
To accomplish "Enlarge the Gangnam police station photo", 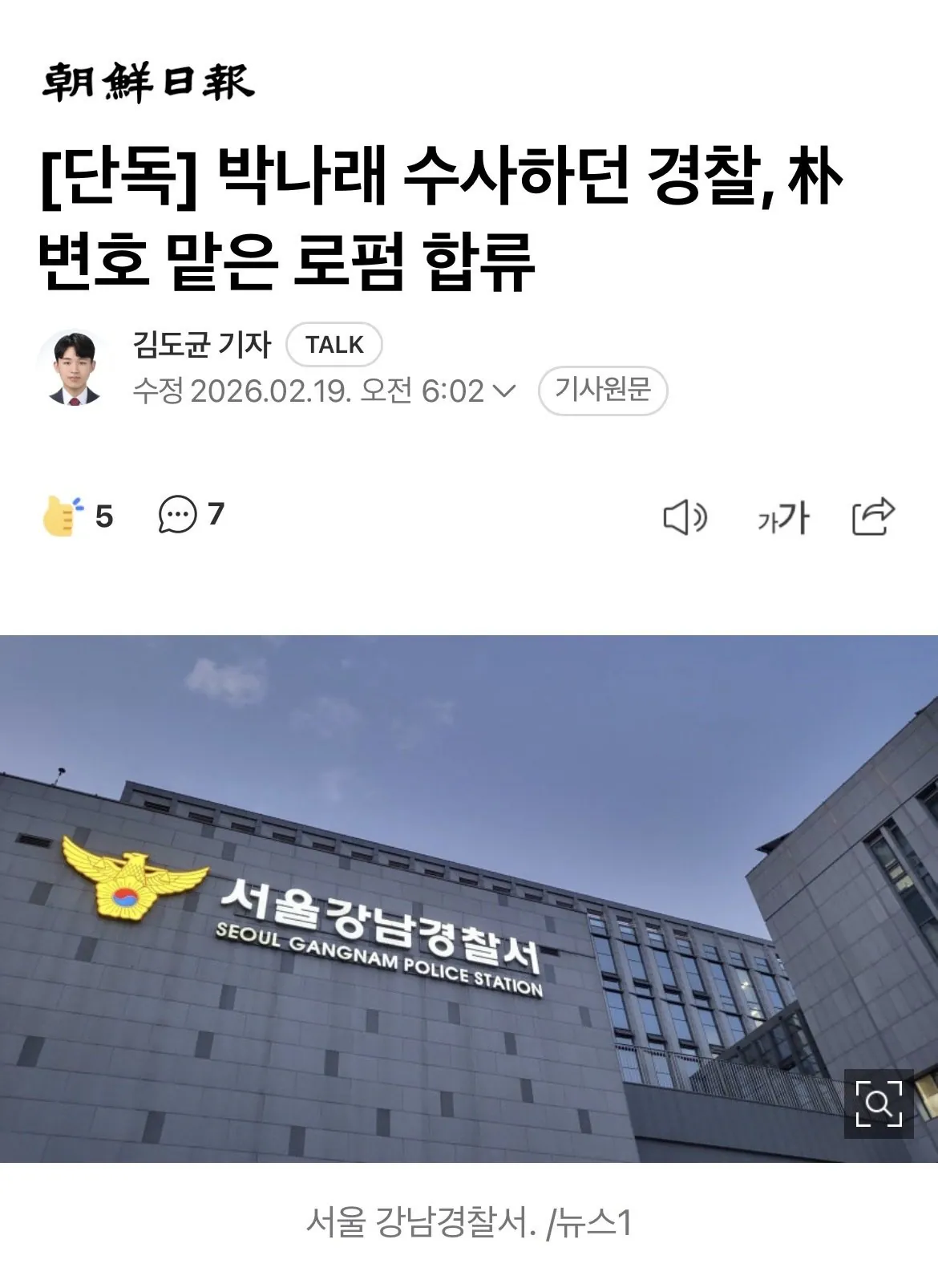I will (879, 1104).
